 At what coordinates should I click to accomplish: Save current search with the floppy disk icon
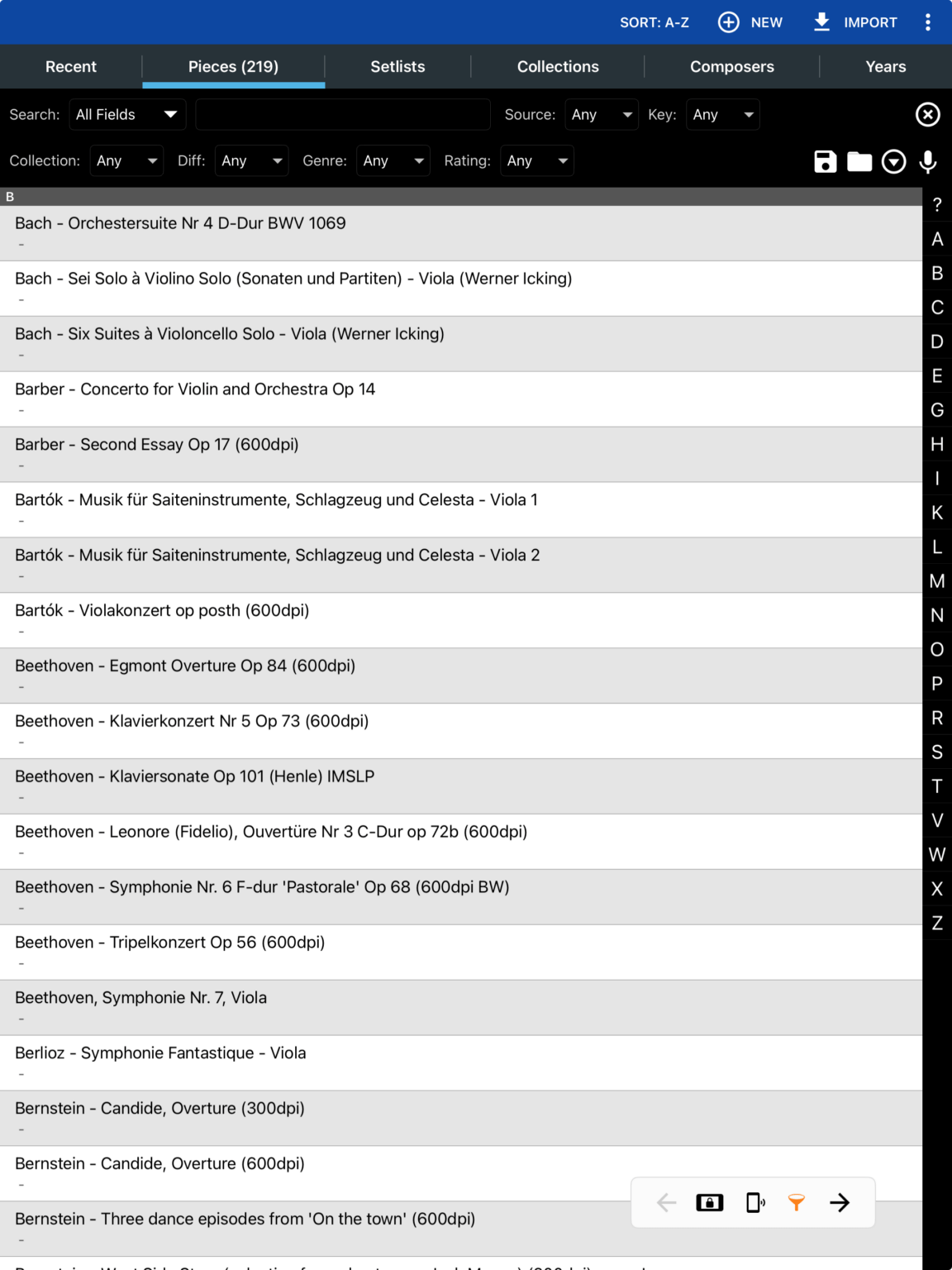pyautogui.click(x=825, y=161)
